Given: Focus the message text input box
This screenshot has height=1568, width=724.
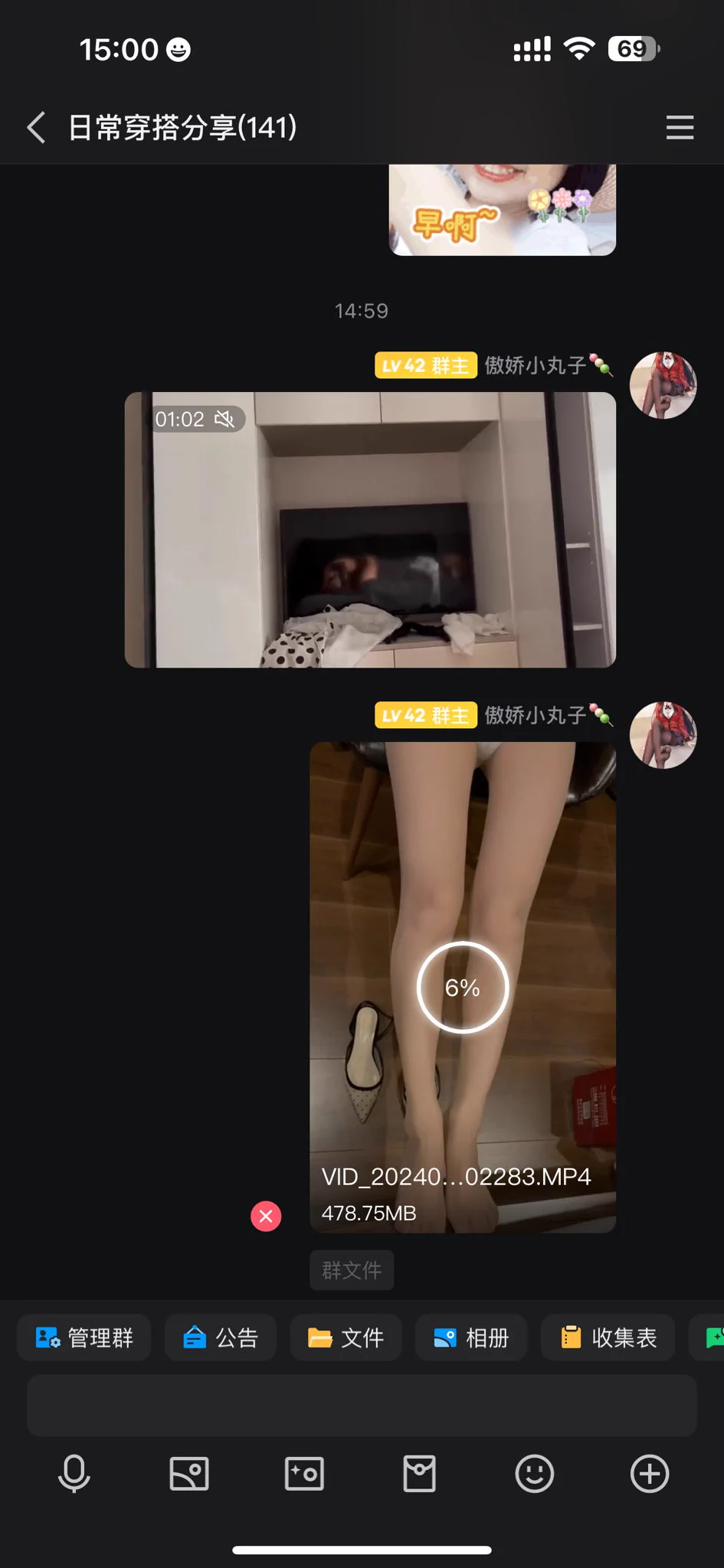Looking at the screenshot, I should pyautogui.click(x=362, y=1405).
